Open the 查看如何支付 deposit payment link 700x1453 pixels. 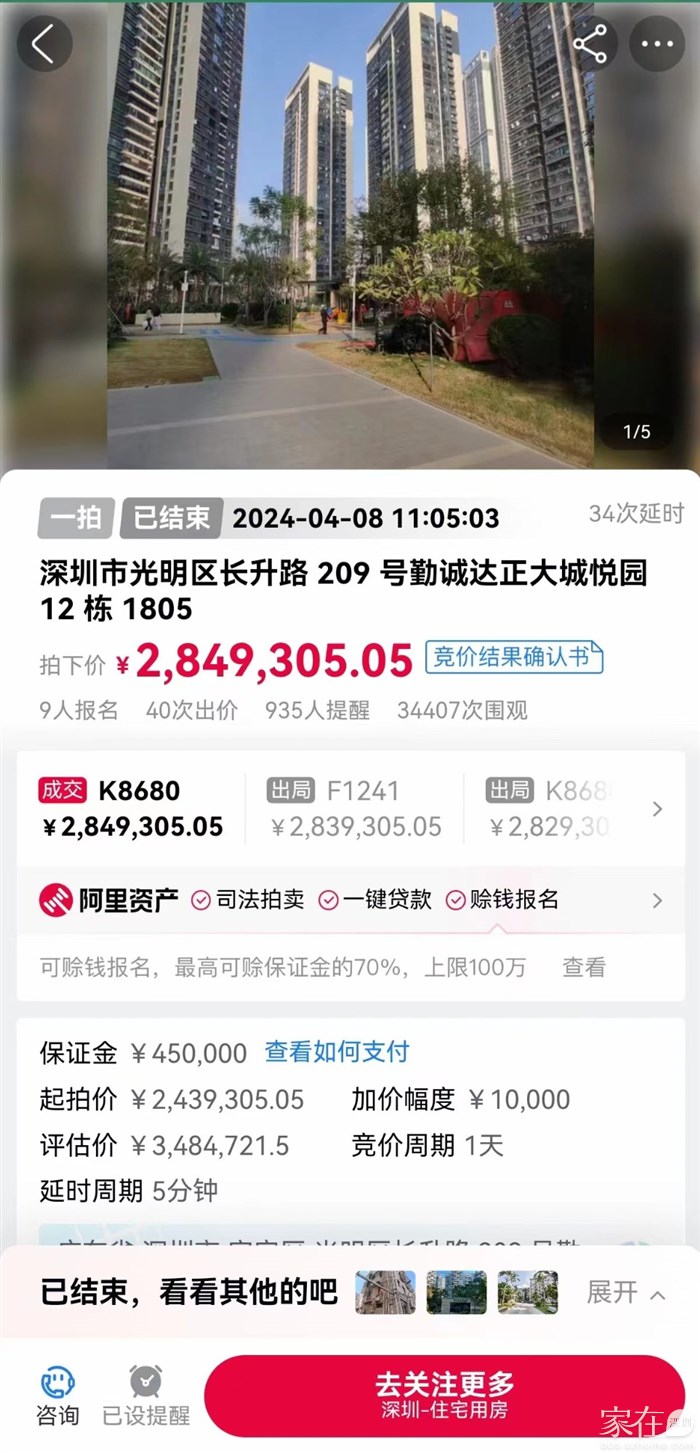pyautogui.click(x=336, y=1052)
